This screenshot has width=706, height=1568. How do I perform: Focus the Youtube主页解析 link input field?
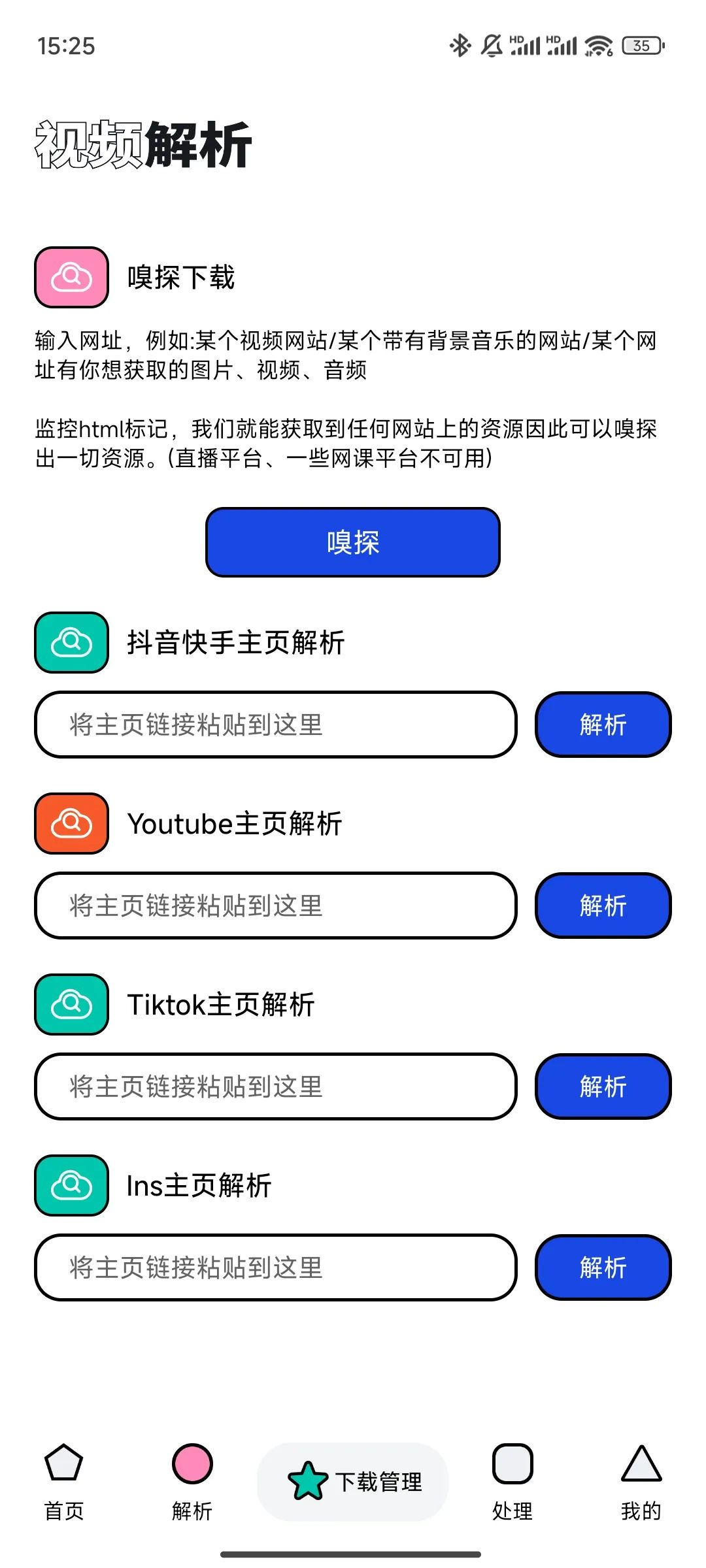click(x=276, y=906)
